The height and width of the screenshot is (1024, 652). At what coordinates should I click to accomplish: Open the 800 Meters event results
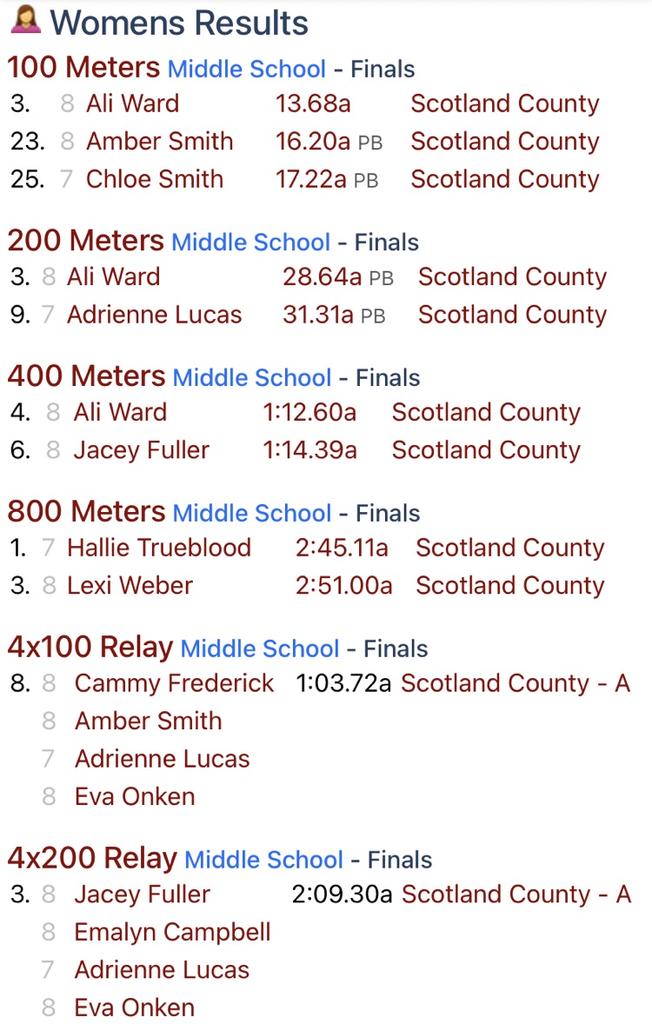(x=86, y=512)
